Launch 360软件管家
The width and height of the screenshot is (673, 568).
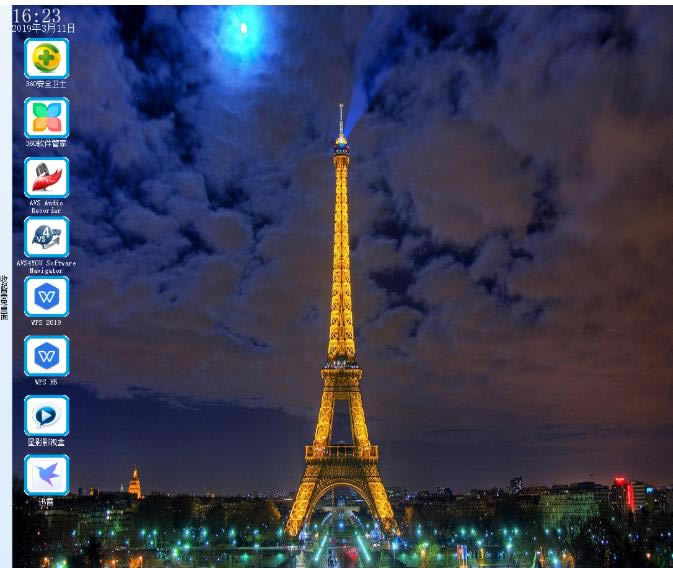[x=46, y=118]
